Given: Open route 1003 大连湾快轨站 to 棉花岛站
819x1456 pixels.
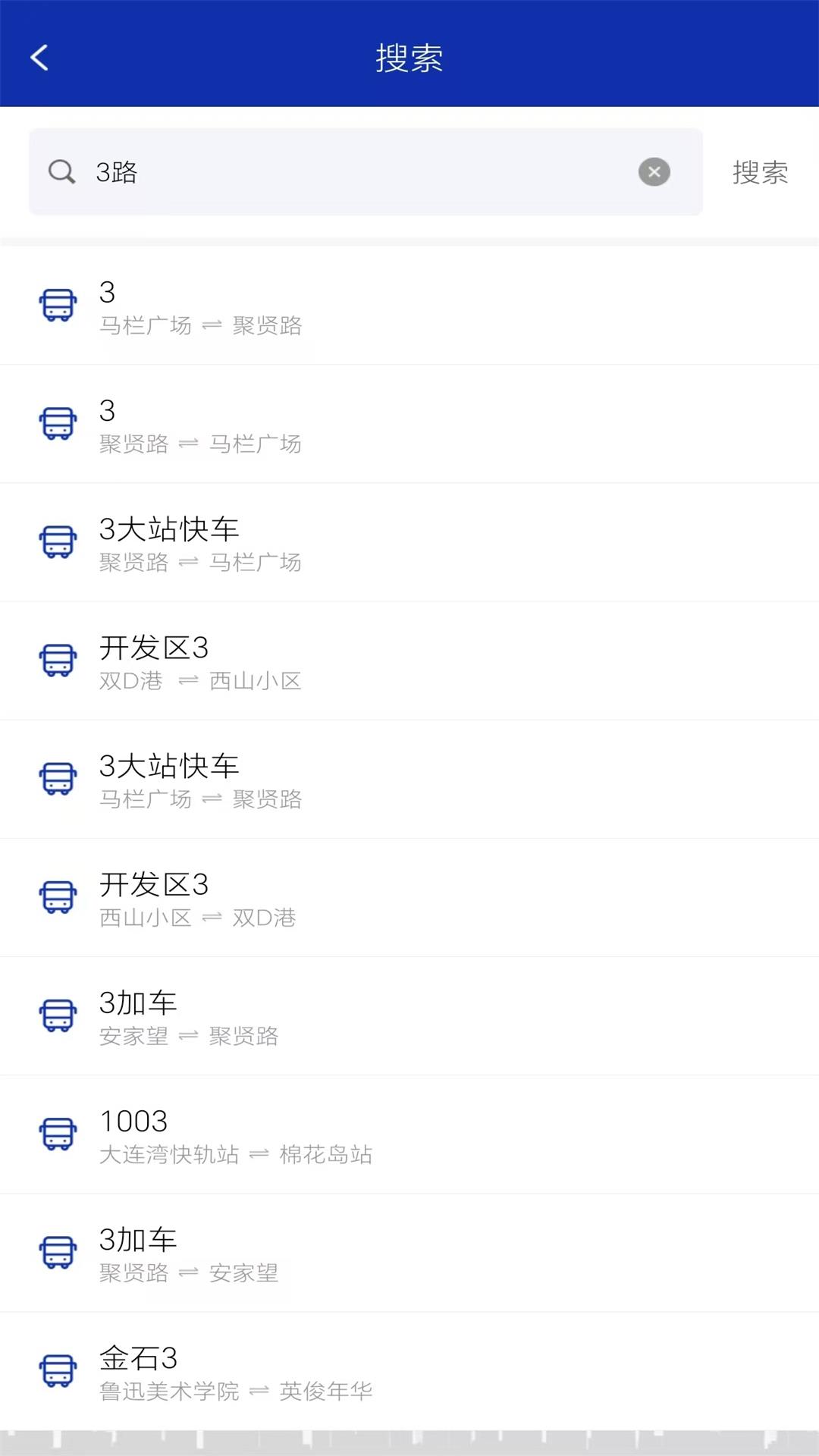Looking at the screenshot, I should tap(303, 1134).
